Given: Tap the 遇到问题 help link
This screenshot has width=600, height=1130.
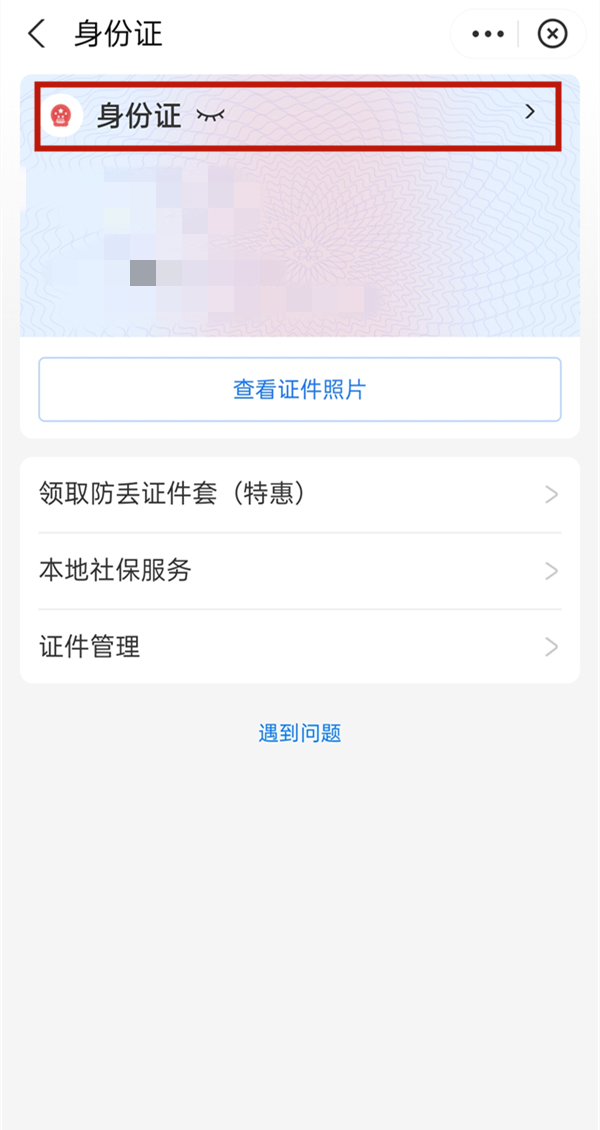Looking at the screenshot, I should [x=300, y=733].
